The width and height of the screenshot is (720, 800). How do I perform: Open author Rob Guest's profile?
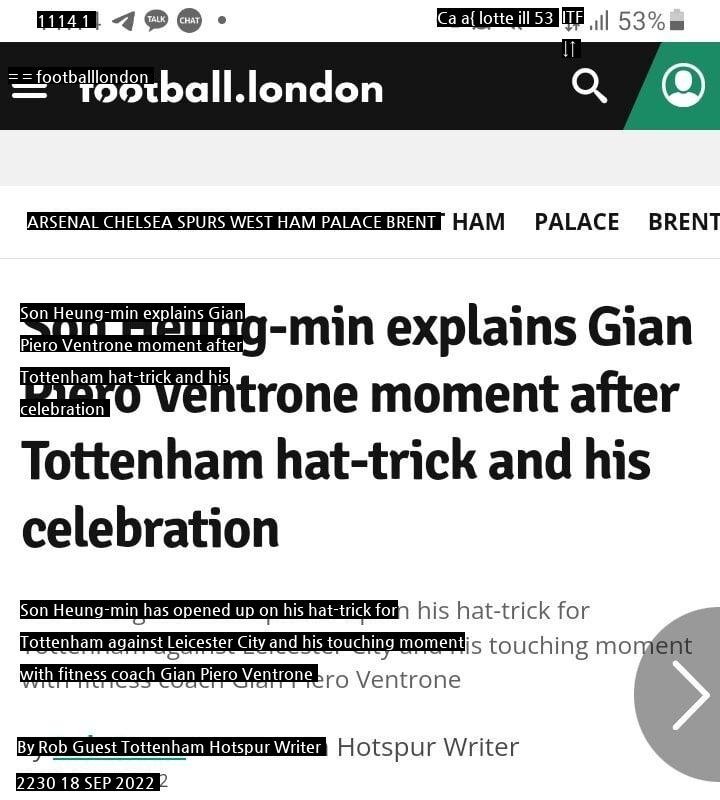click(110, 747)
